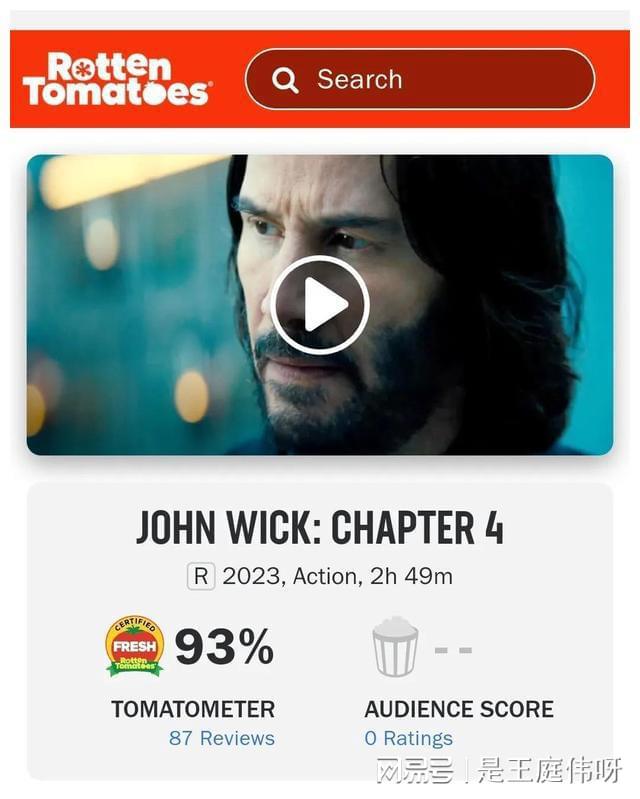Play the John Wick: Chapter 4 trailer
Screen dimensions: 640x799
(x=320, y=305)
